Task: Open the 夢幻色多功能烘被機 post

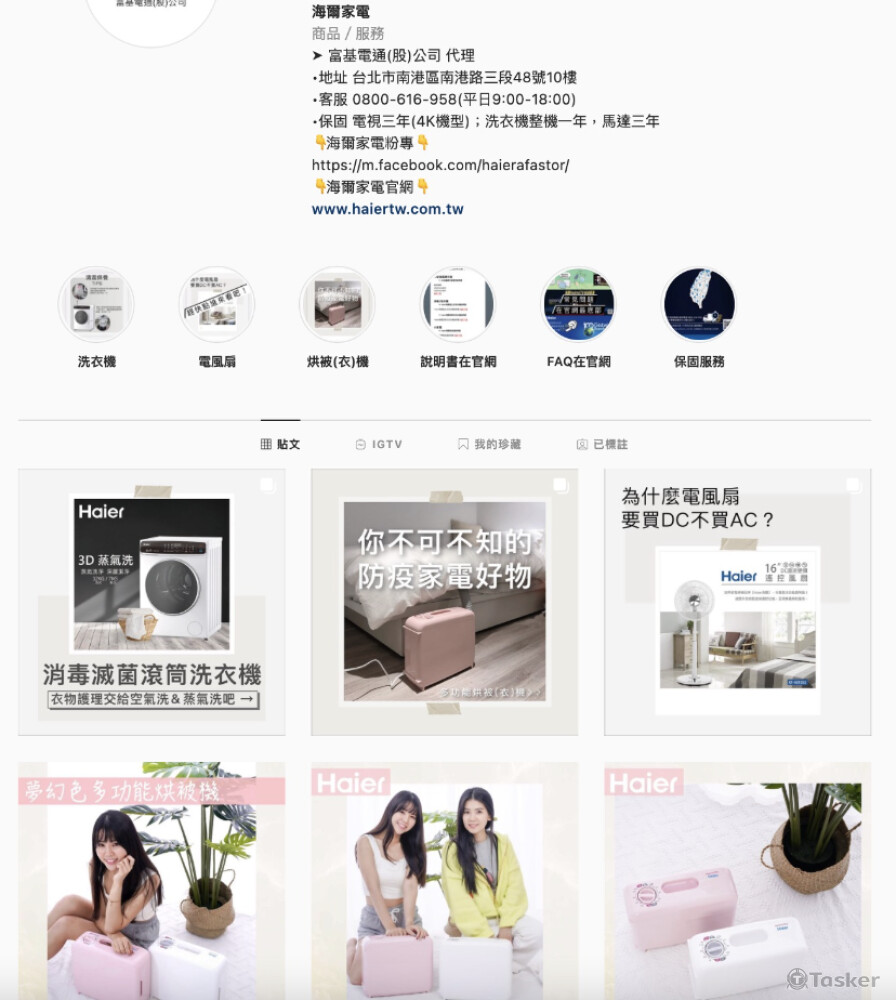Action: (152, 880)
